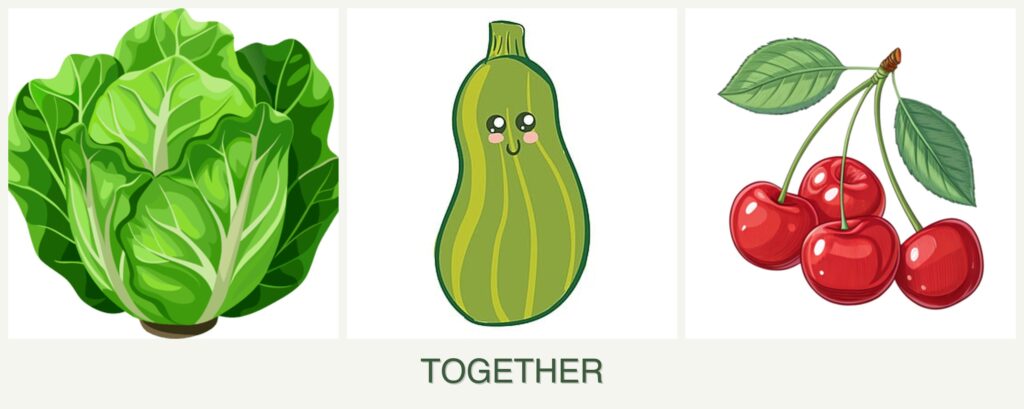Viewport: 1024px width, 409px height.
Task: Choose the smiling zucchini picture card
Action: (511, 173)
